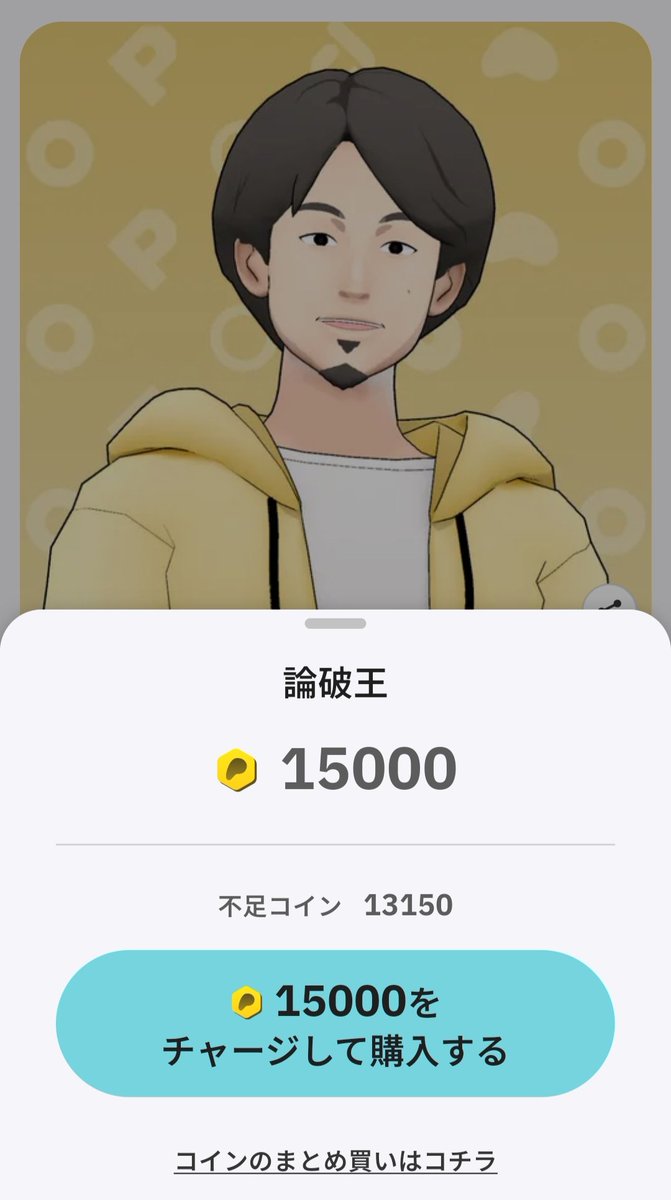Charge 15000 coins and purchase
The width and height of the screenshot is (671, 1200).
coord(335,1023)
